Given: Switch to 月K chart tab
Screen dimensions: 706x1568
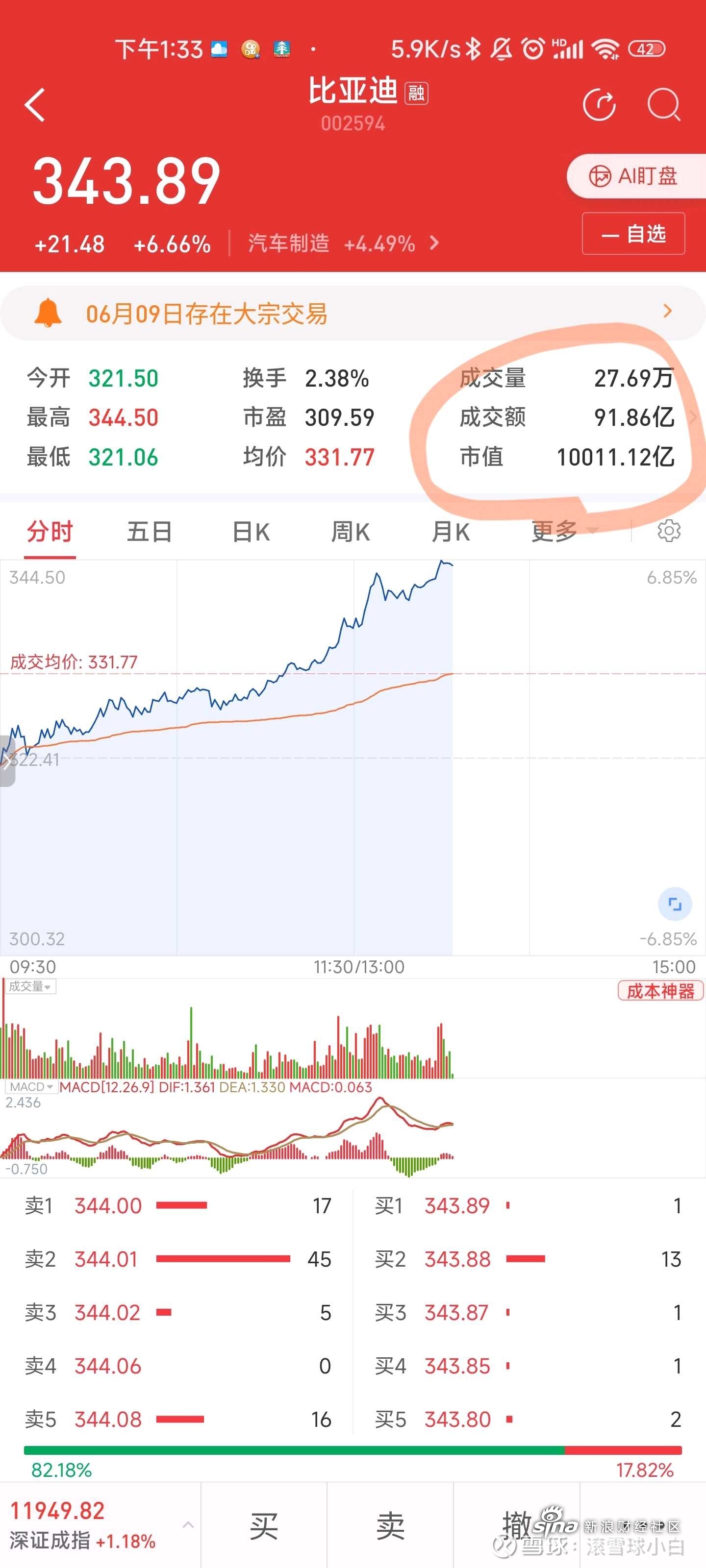Looking at the screenshot, I should 451,532.
